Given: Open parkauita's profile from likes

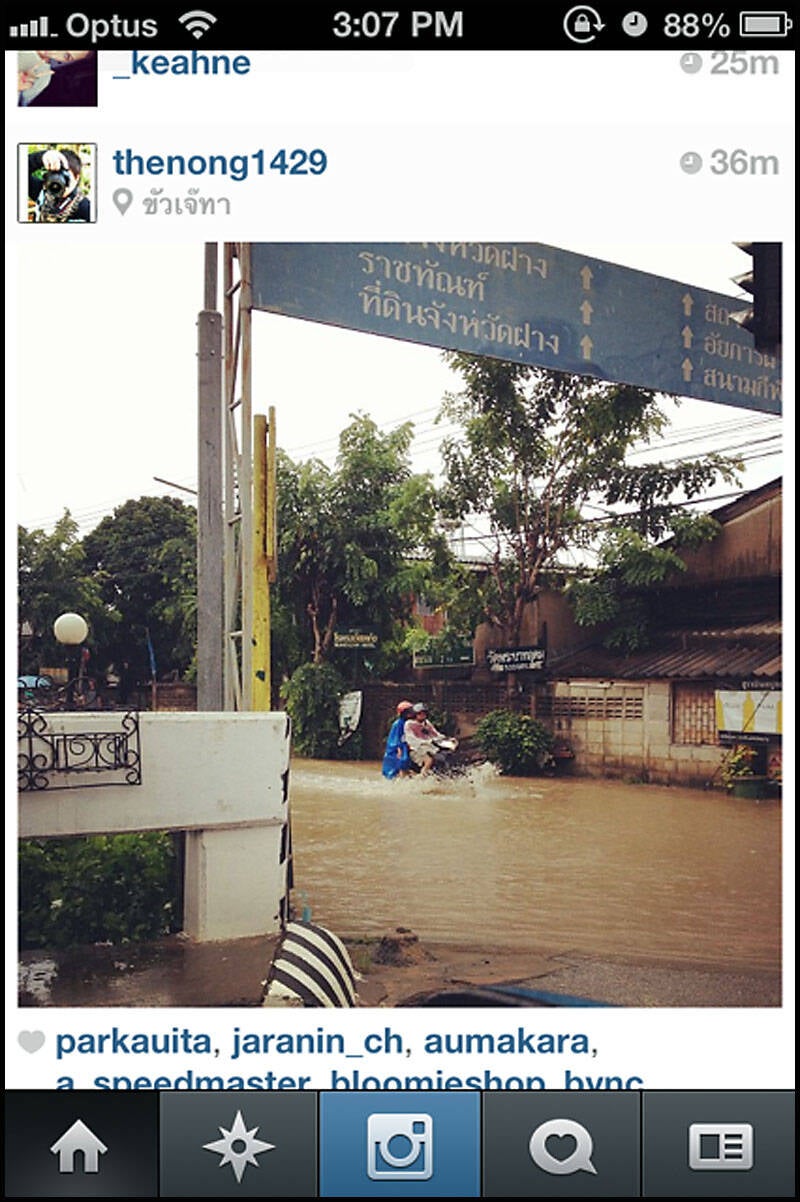Looking at the screenshot, I should pos(133,1042).
